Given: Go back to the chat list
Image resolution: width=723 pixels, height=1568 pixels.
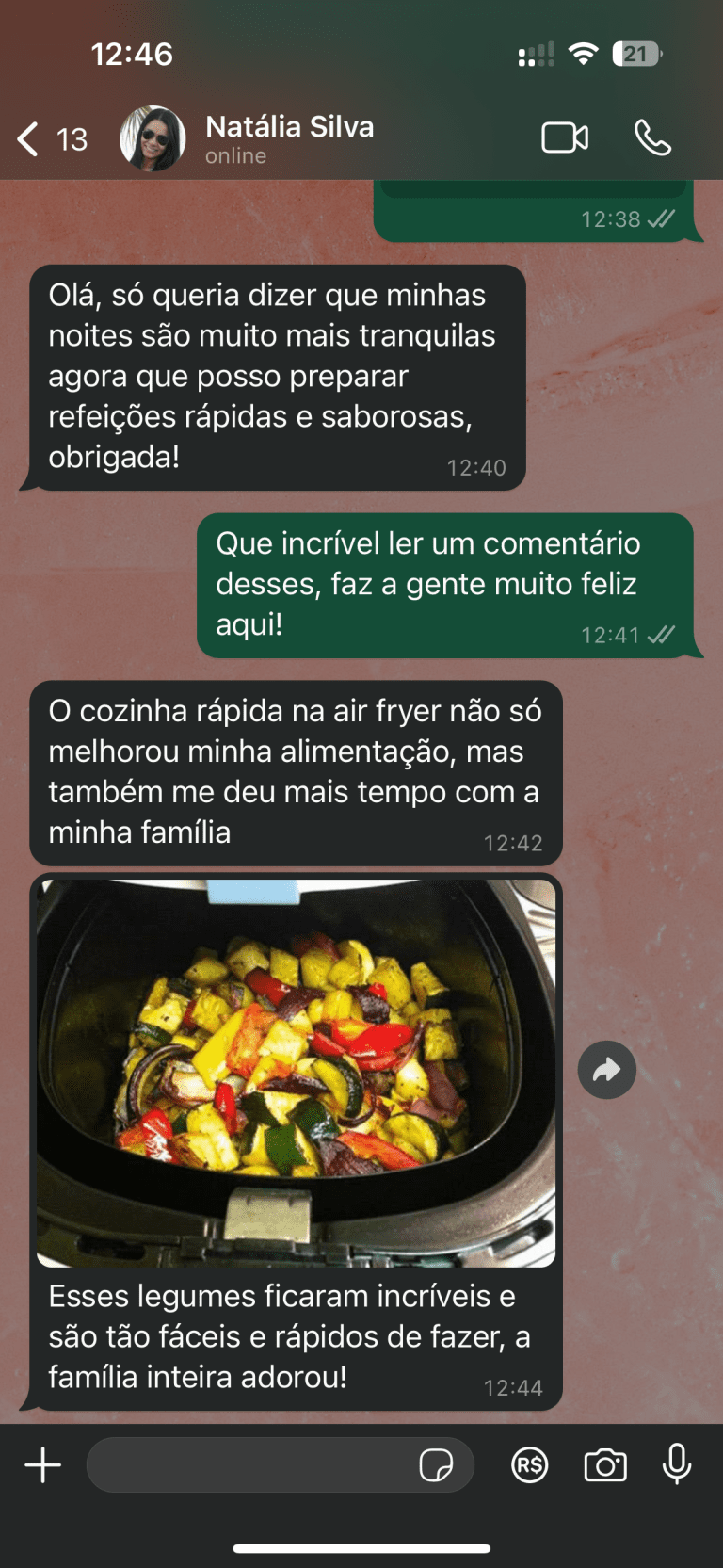Looking at the screenshot, I should click(30, 139).
